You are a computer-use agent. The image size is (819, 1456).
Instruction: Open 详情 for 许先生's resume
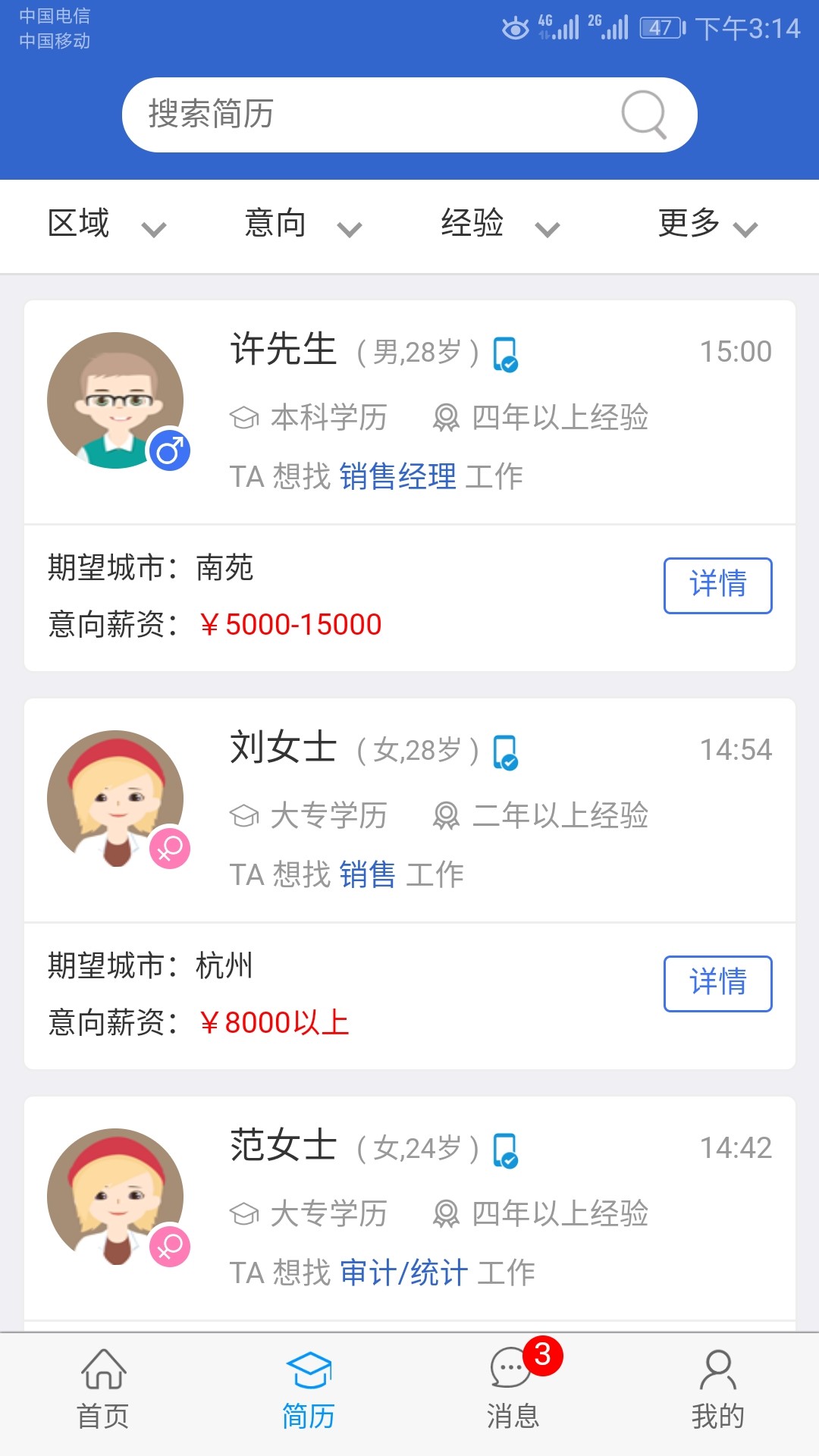pos(717,585)
